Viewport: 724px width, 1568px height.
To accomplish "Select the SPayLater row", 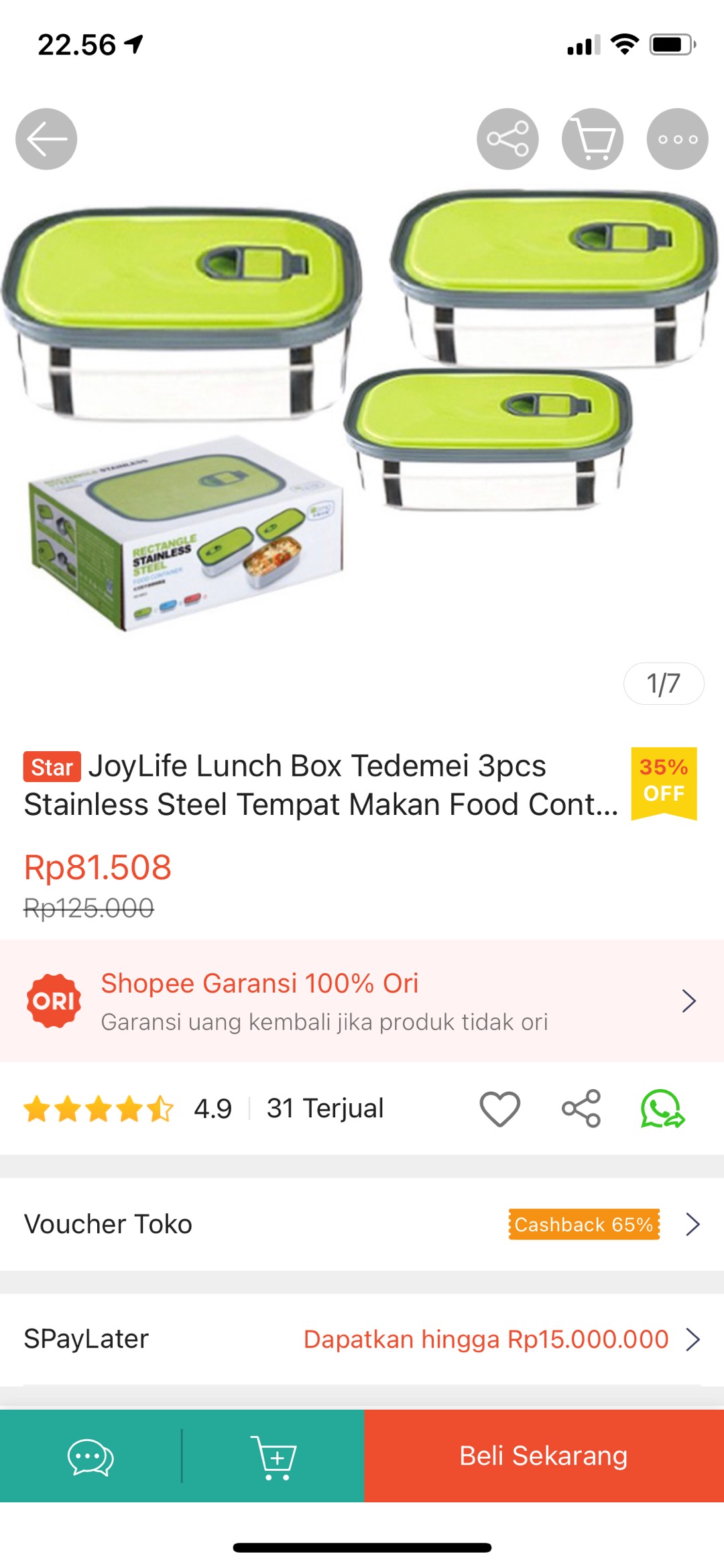I will click(x=362, y=1339).
